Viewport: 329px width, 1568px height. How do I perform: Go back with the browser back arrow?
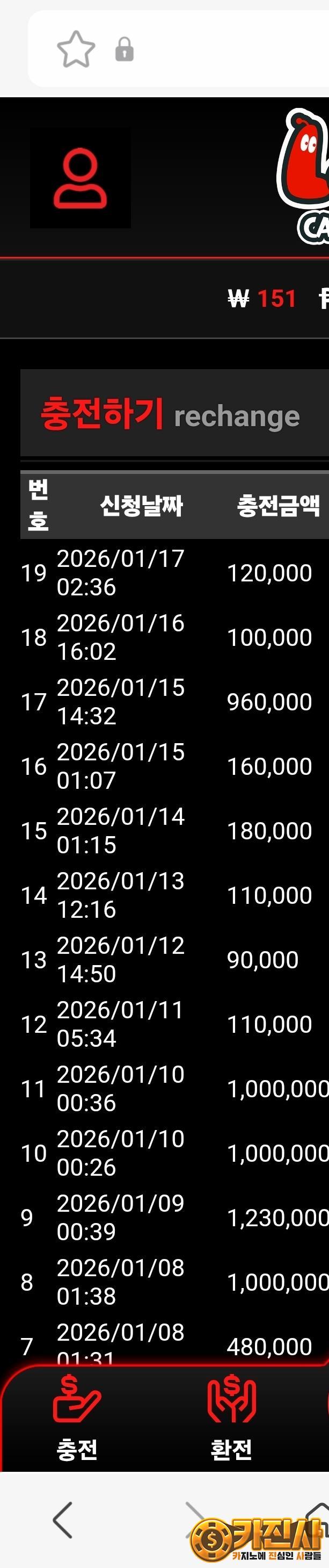click(63, 1520)
